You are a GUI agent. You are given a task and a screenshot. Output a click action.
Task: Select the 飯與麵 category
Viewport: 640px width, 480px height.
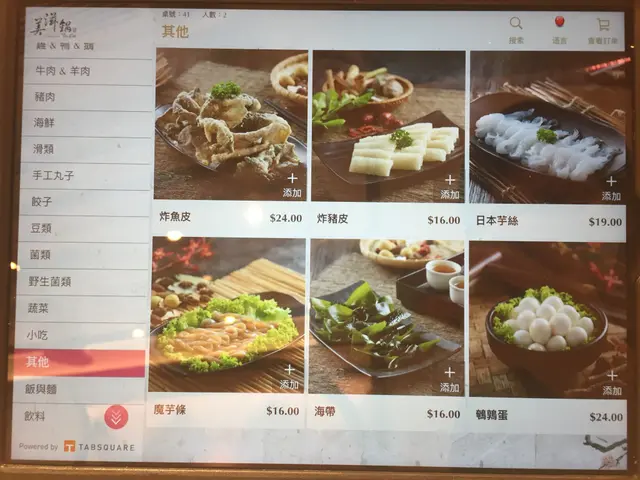[85, 390]
